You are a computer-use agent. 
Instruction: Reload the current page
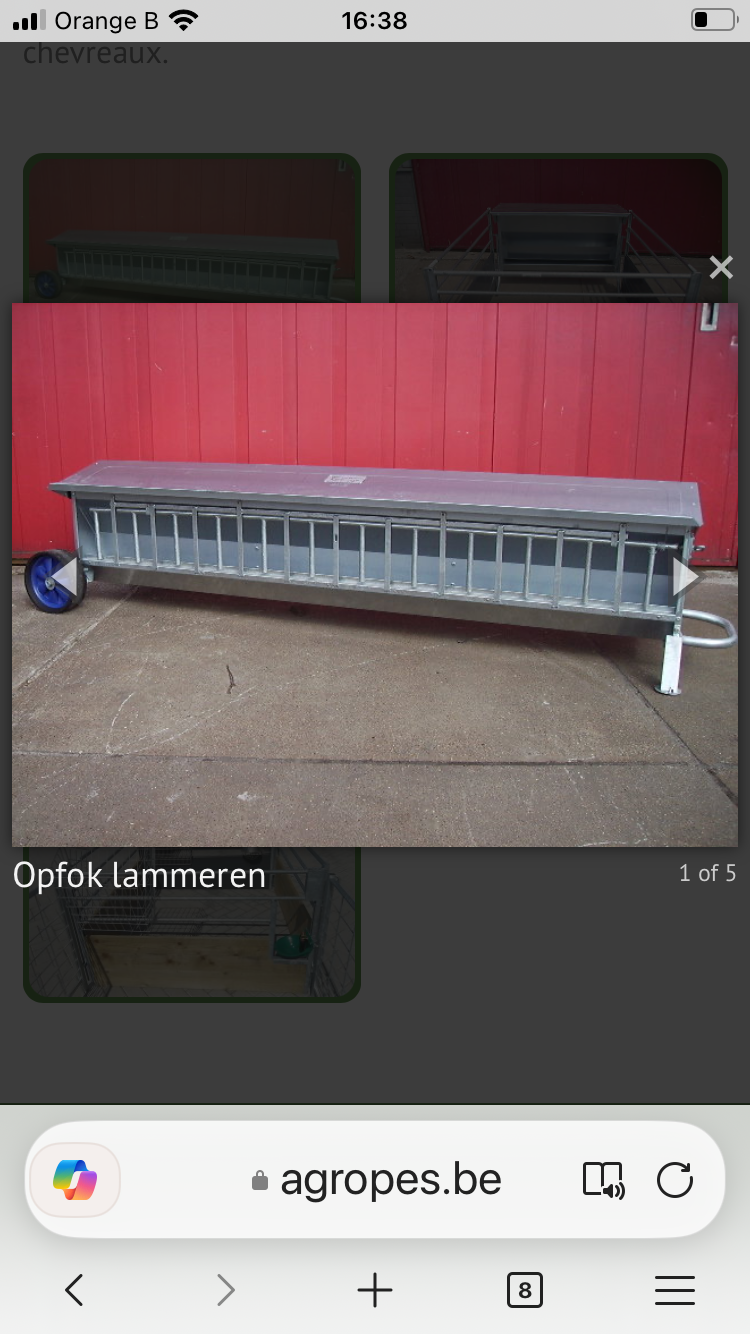pyautogui.click(x=675, y=1180)
